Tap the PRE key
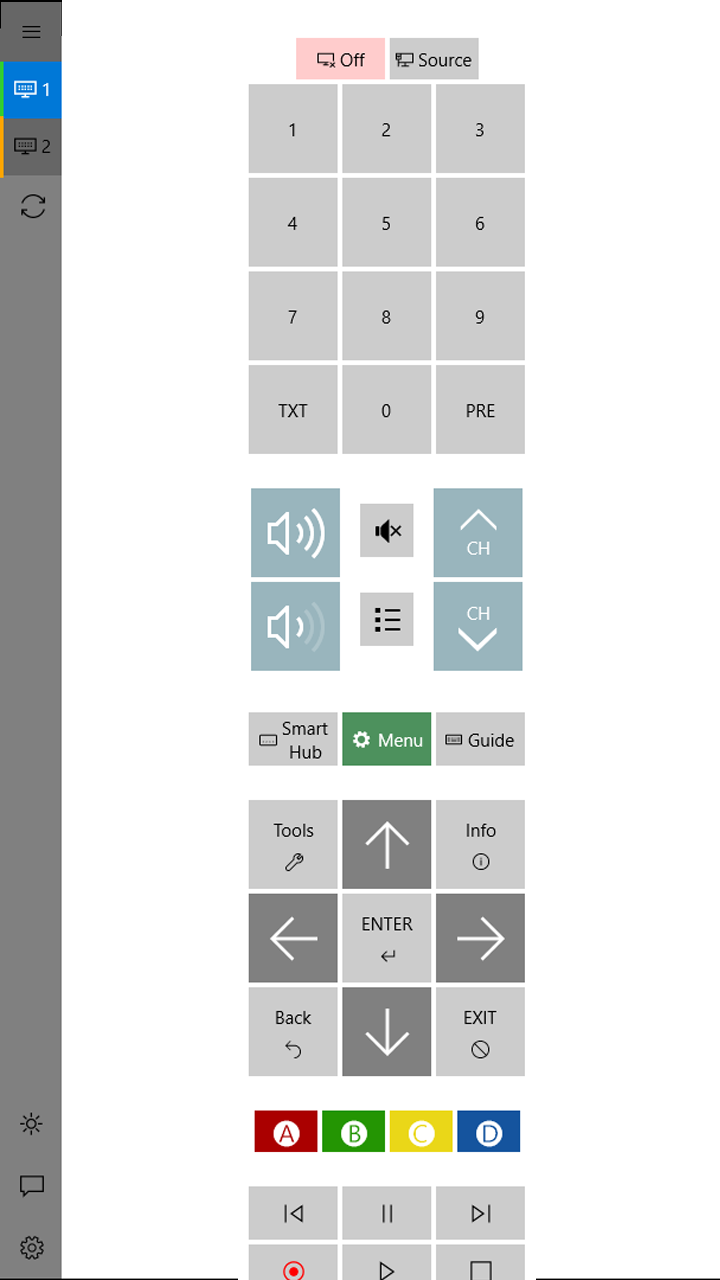Screen dimensions: 720x1280 [x=480, y=410]
